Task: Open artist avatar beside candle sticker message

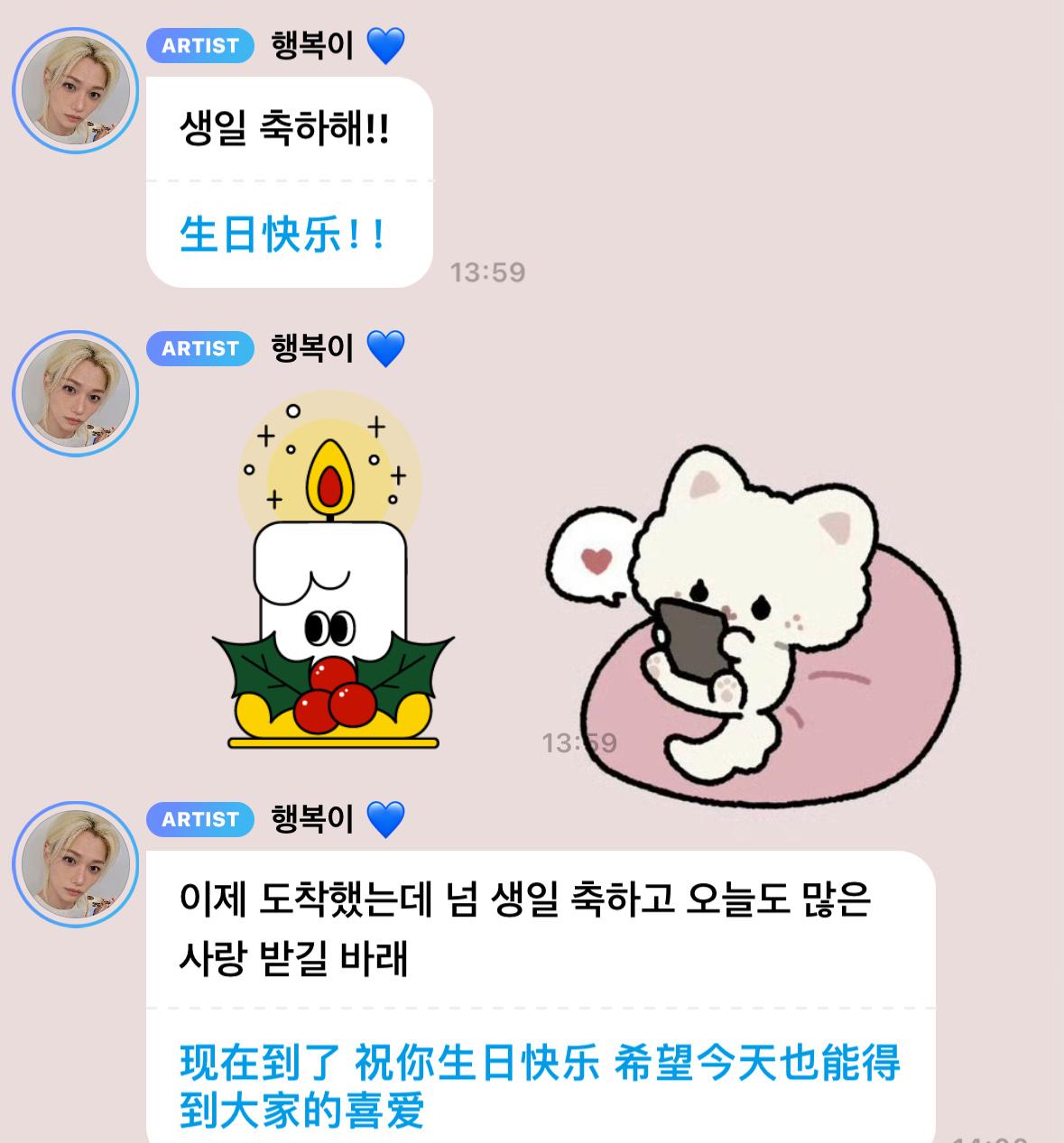Action: coord(75,393)
